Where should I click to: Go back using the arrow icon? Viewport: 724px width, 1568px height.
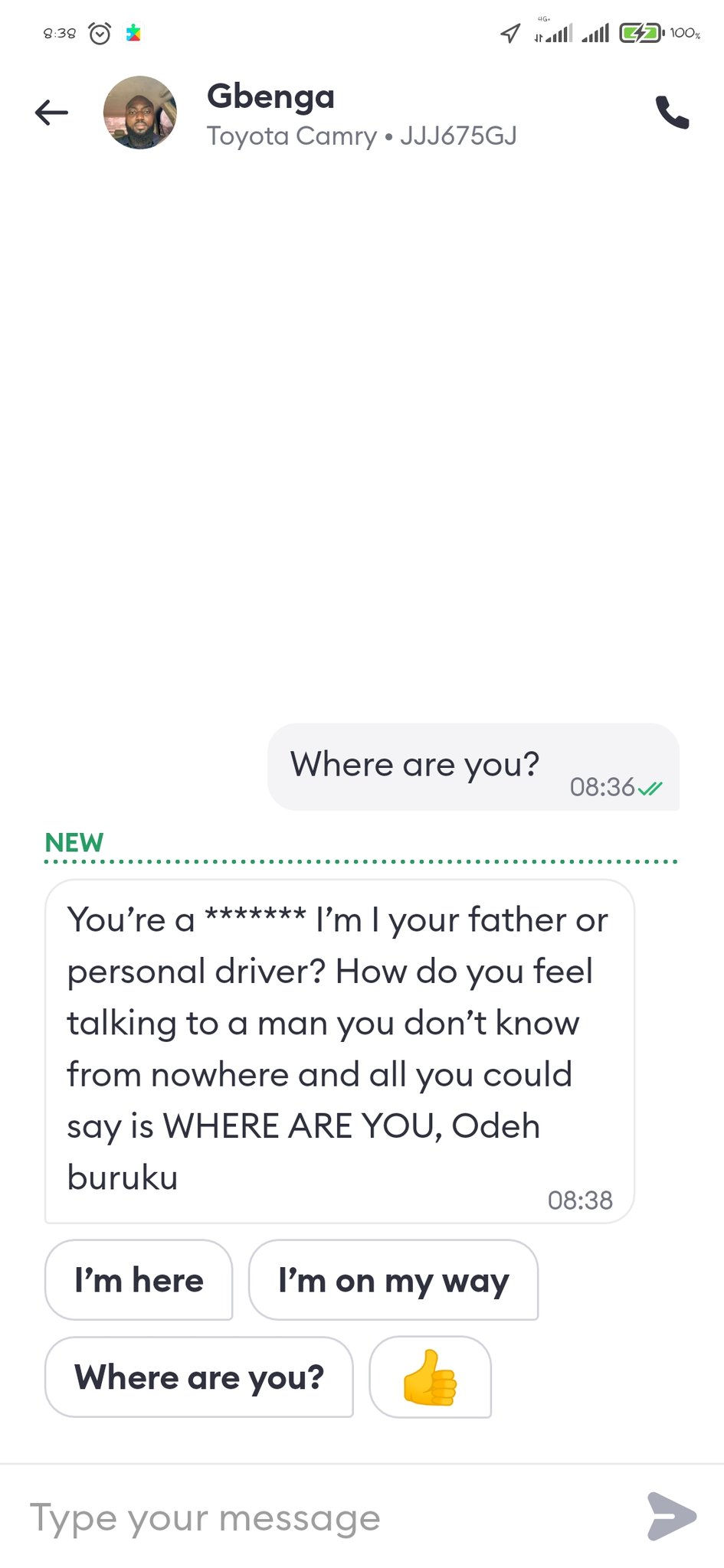click(x=51, y=113)
